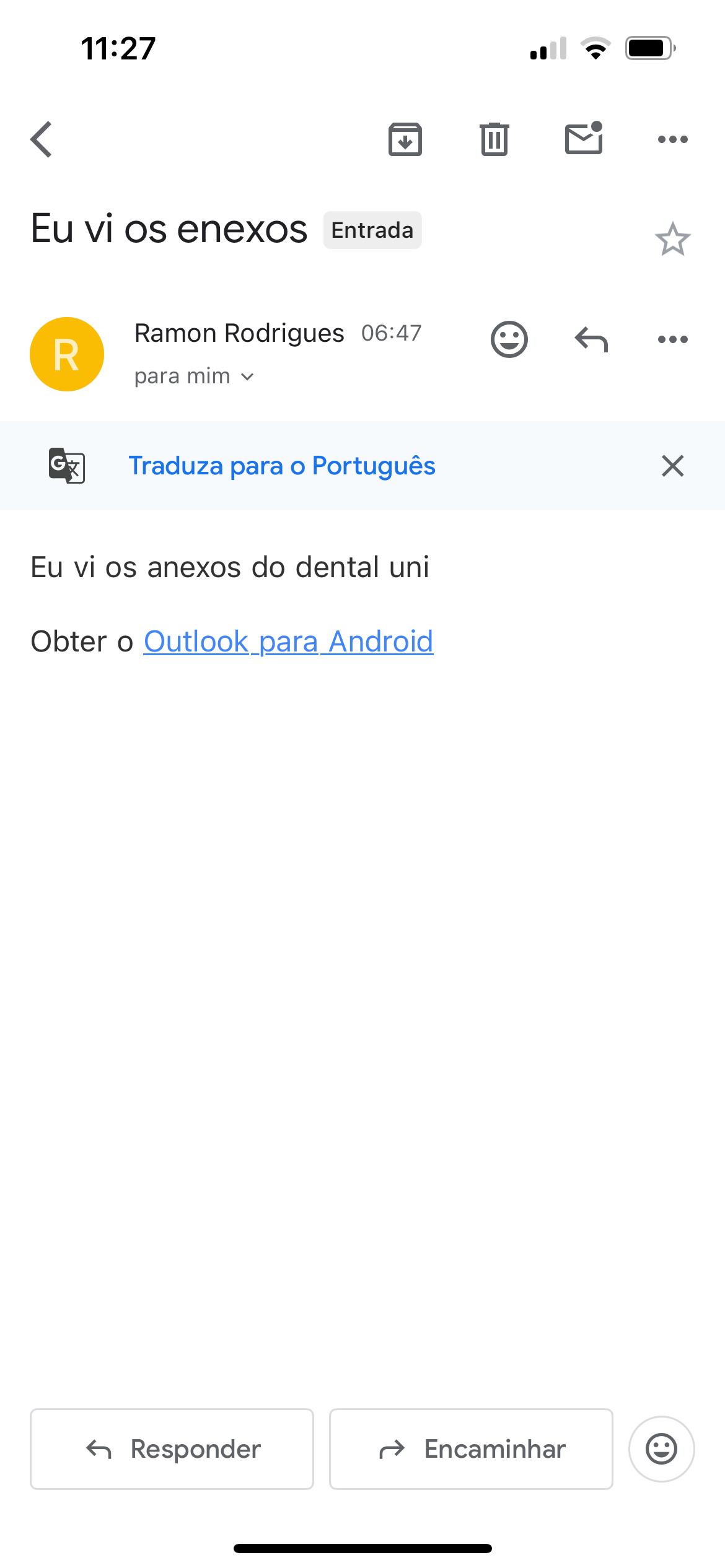Go back to the inbox
725x1568 pixels.
point(42,139)
